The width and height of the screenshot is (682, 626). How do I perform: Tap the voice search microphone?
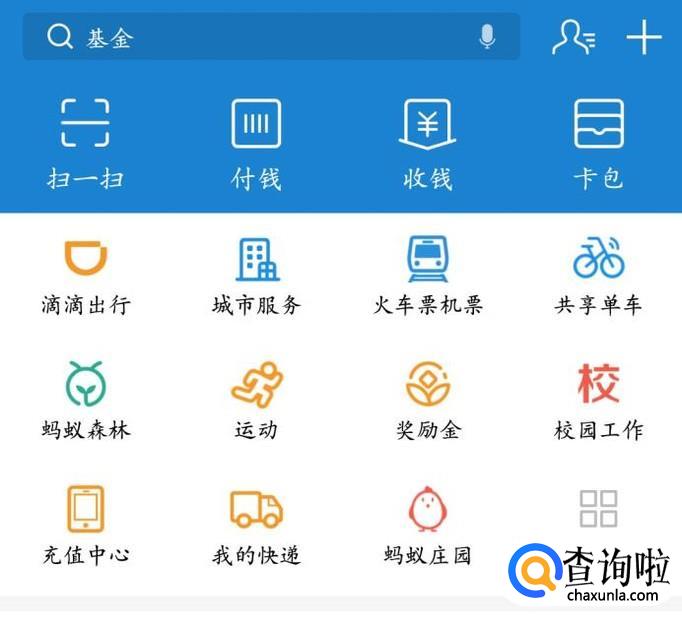(x=487, y=37)
